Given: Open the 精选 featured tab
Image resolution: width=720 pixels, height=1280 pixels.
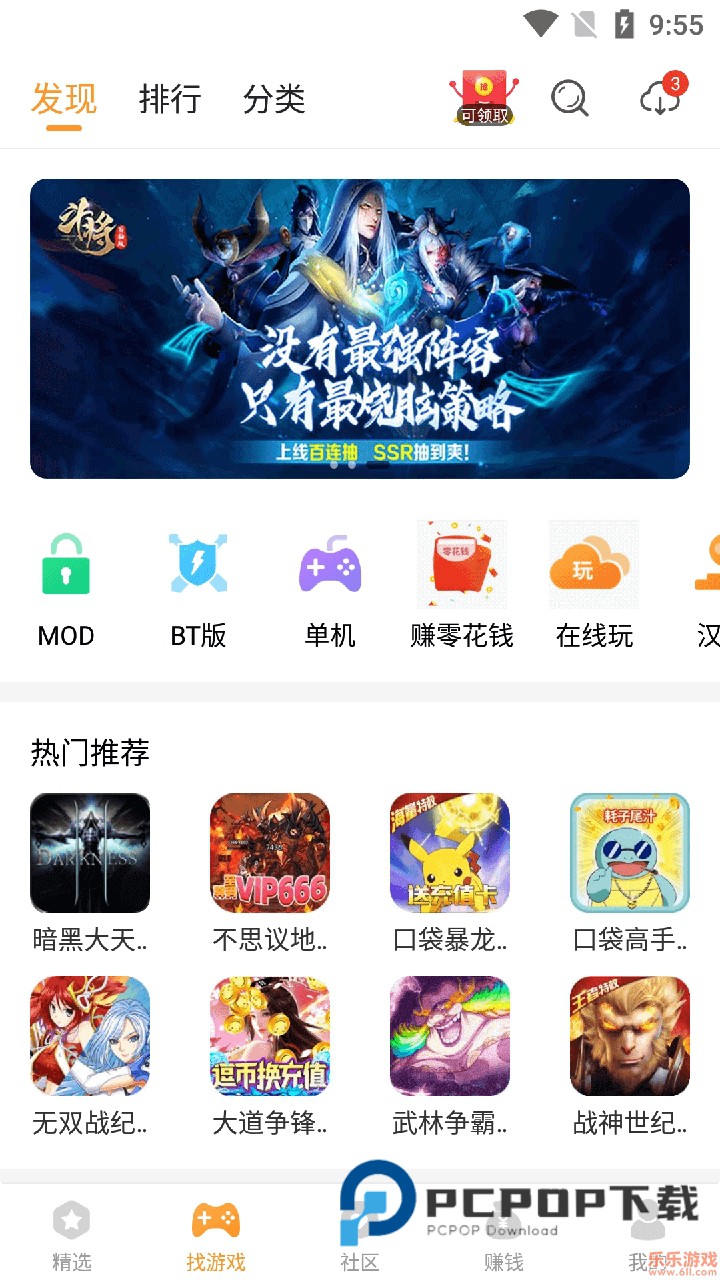Looking at the screenshot, I should 71,1220.
